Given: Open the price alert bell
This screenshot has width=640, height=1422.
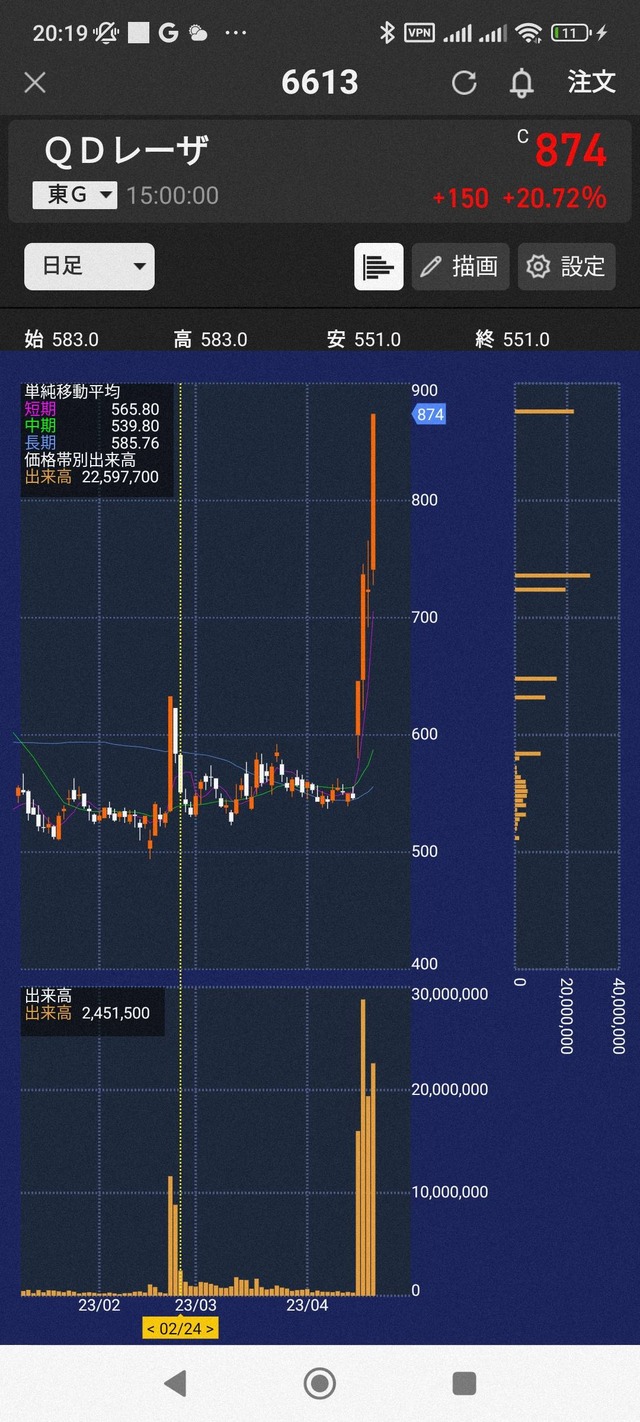Looking at the screenshot, I should (521, 83).
